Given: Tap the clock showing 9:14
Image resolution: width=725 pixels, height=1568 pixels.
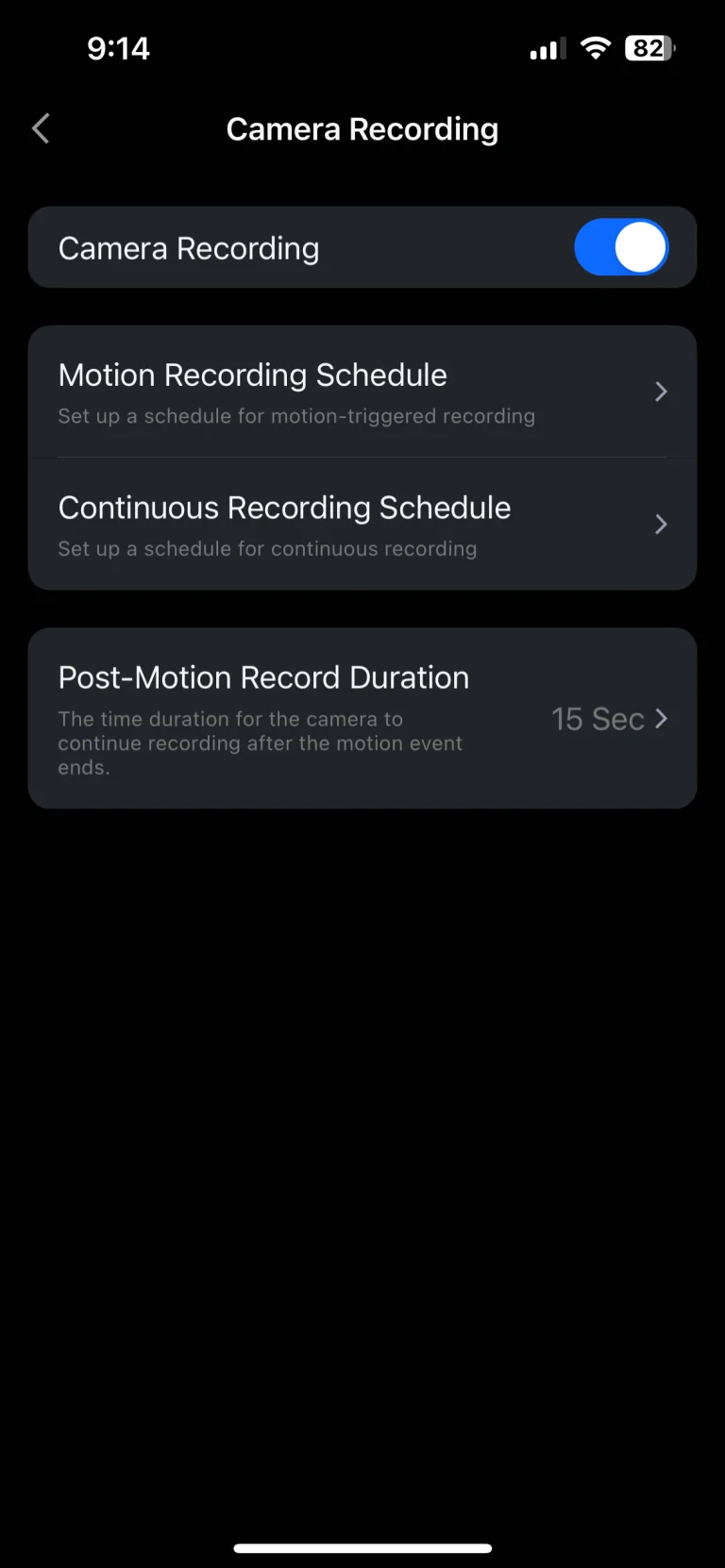Looking at the screenshot, I should click(119, 47).
